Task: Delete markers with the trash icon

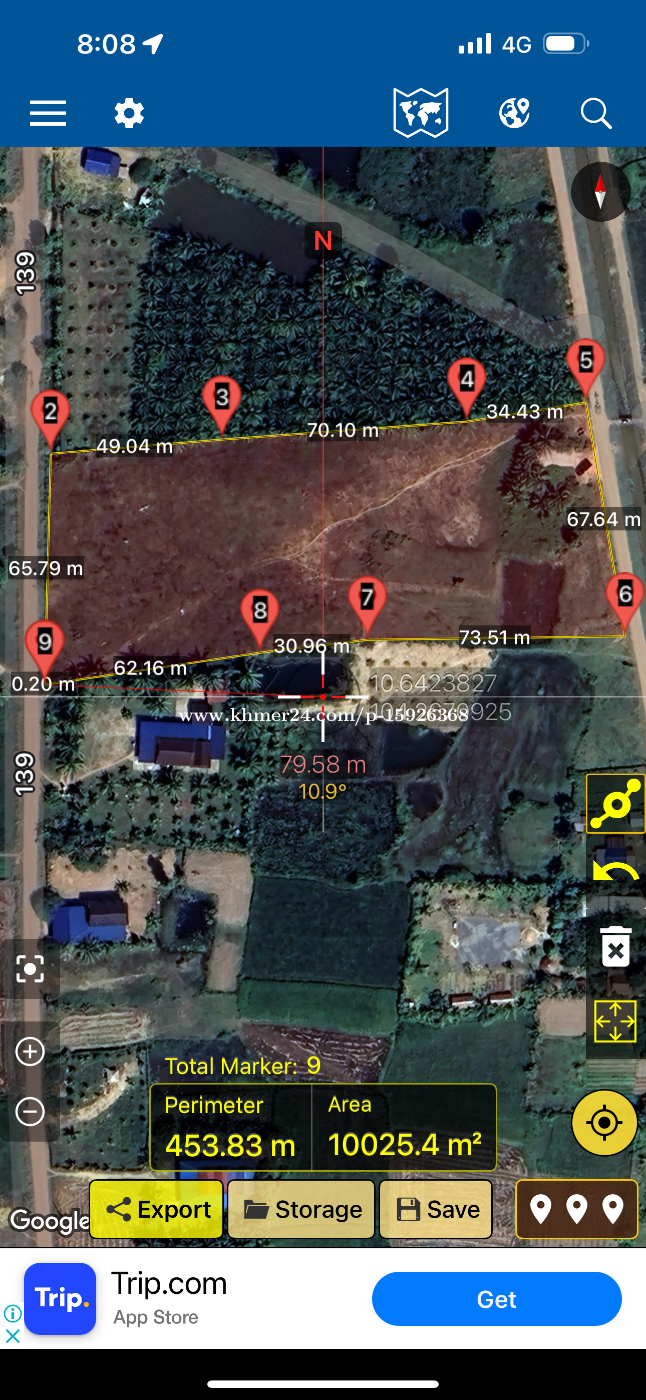Action: (x=615, y=946)
